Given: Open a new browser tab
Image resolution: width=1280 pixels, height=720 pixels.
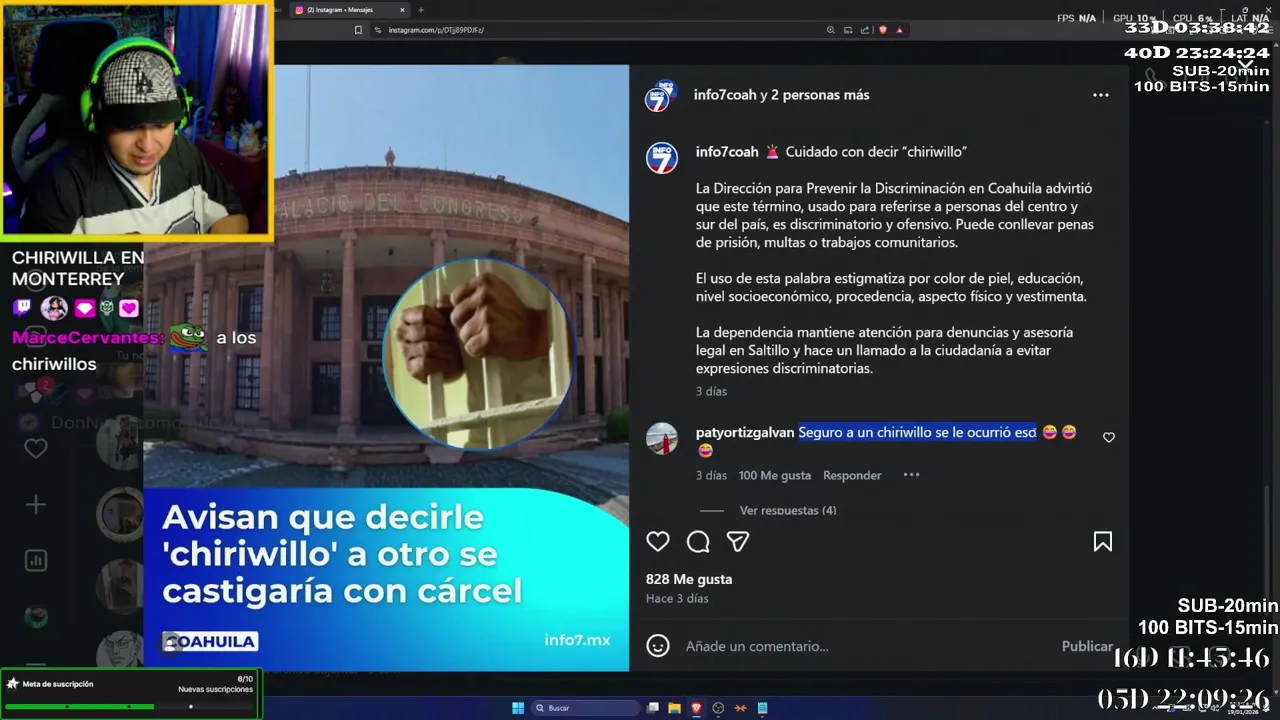Looking at the screenshot, I should point(421,10).
